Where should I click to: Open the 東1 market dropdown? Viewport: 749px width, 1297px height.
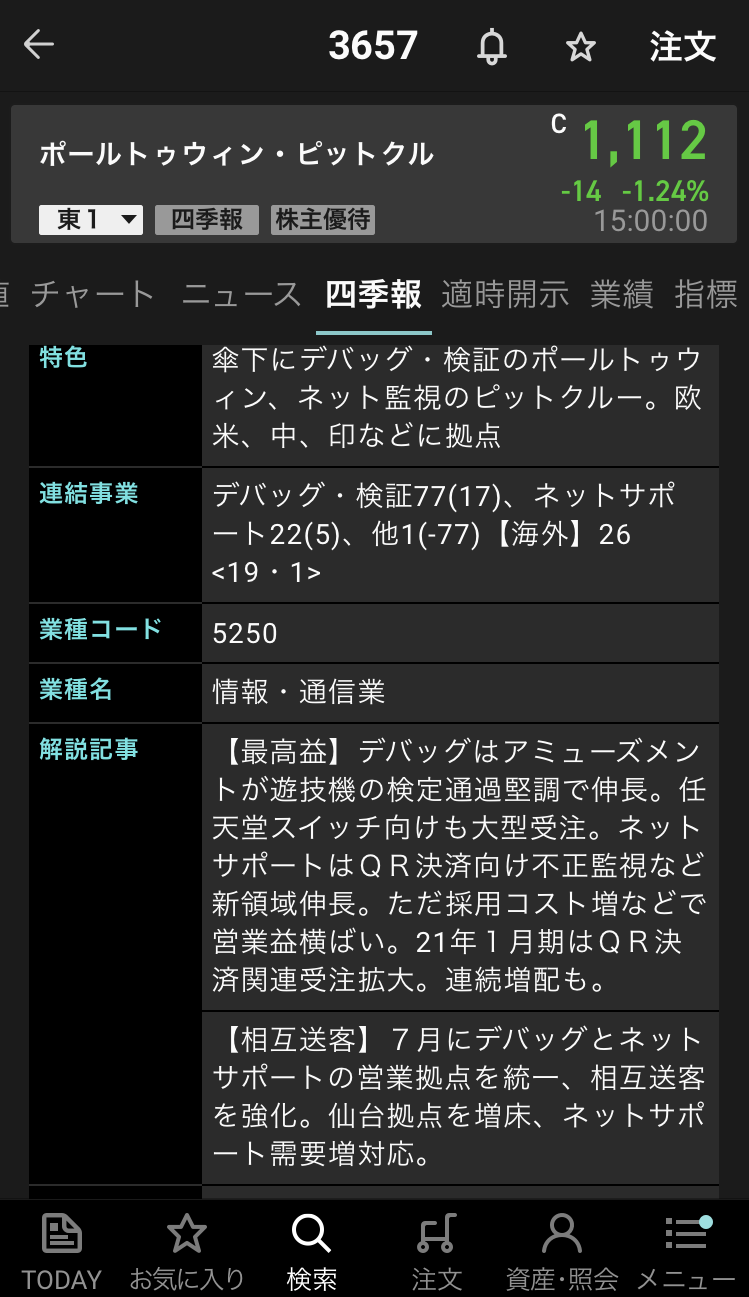[91, 220]
